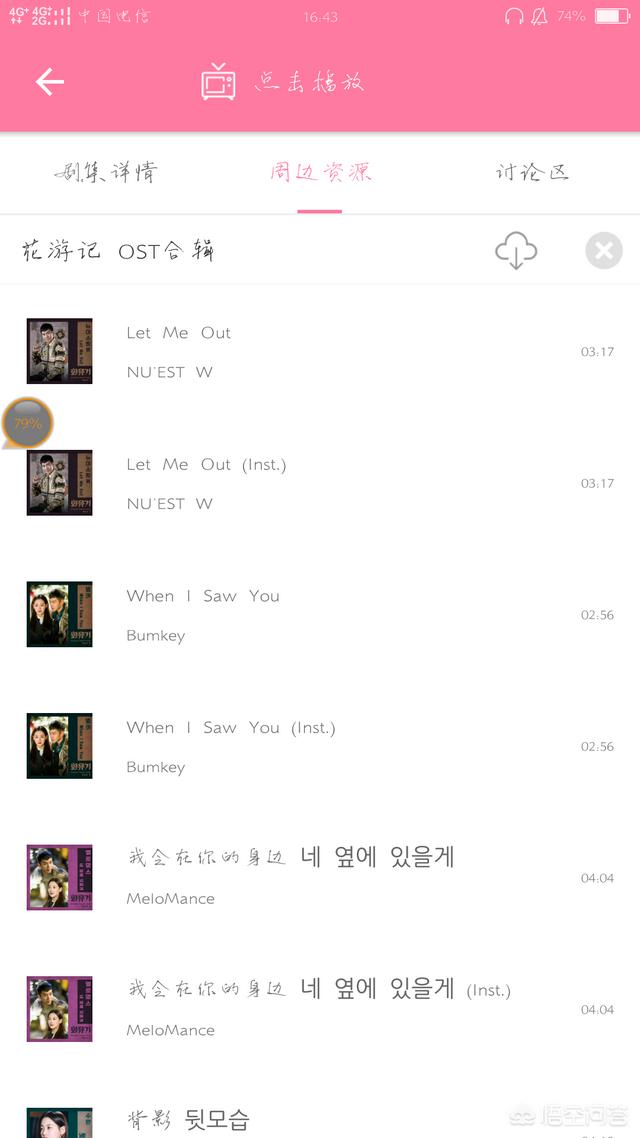640x1138 pixels.
Task: Go back with the arrow icon
Action: pyautogui.click(x=49, y=82)
